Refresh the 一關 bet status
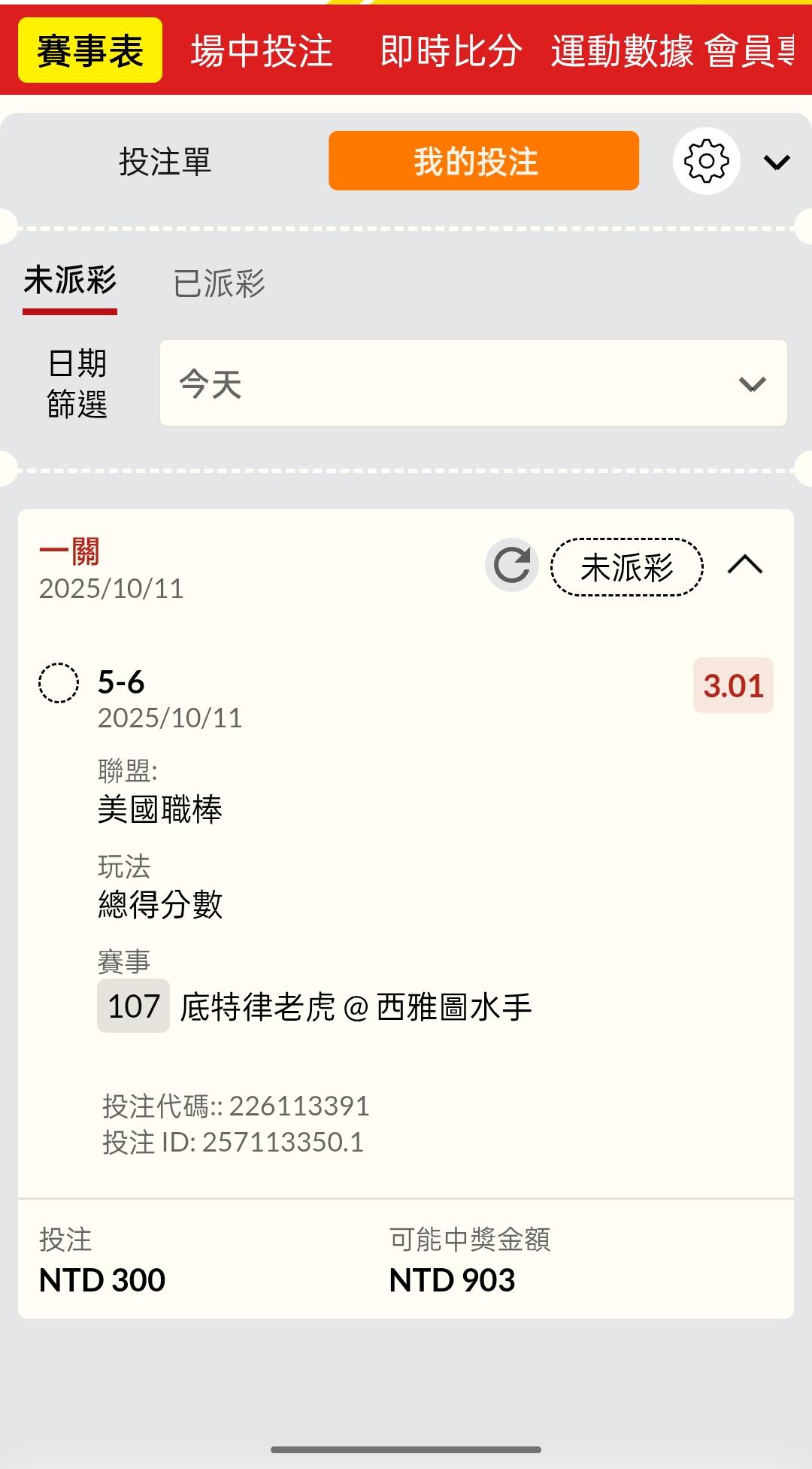The image size is (812, 1469). [511, 565]
